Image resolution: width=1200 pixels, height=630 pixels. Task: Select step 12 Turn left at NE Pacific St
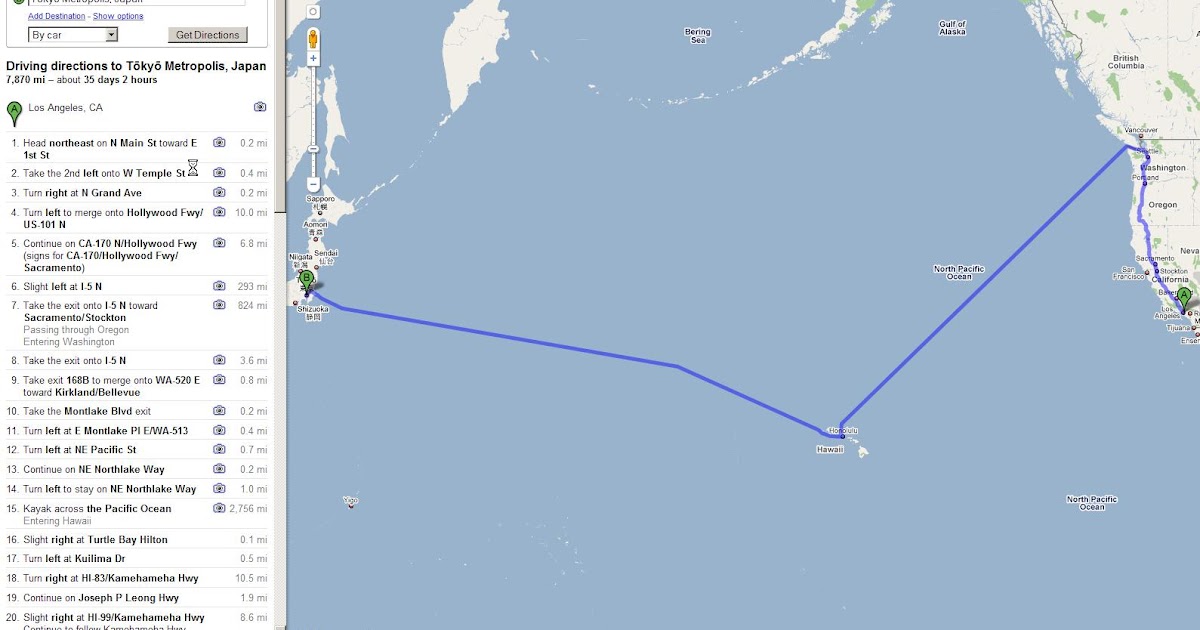coord(136,450)
